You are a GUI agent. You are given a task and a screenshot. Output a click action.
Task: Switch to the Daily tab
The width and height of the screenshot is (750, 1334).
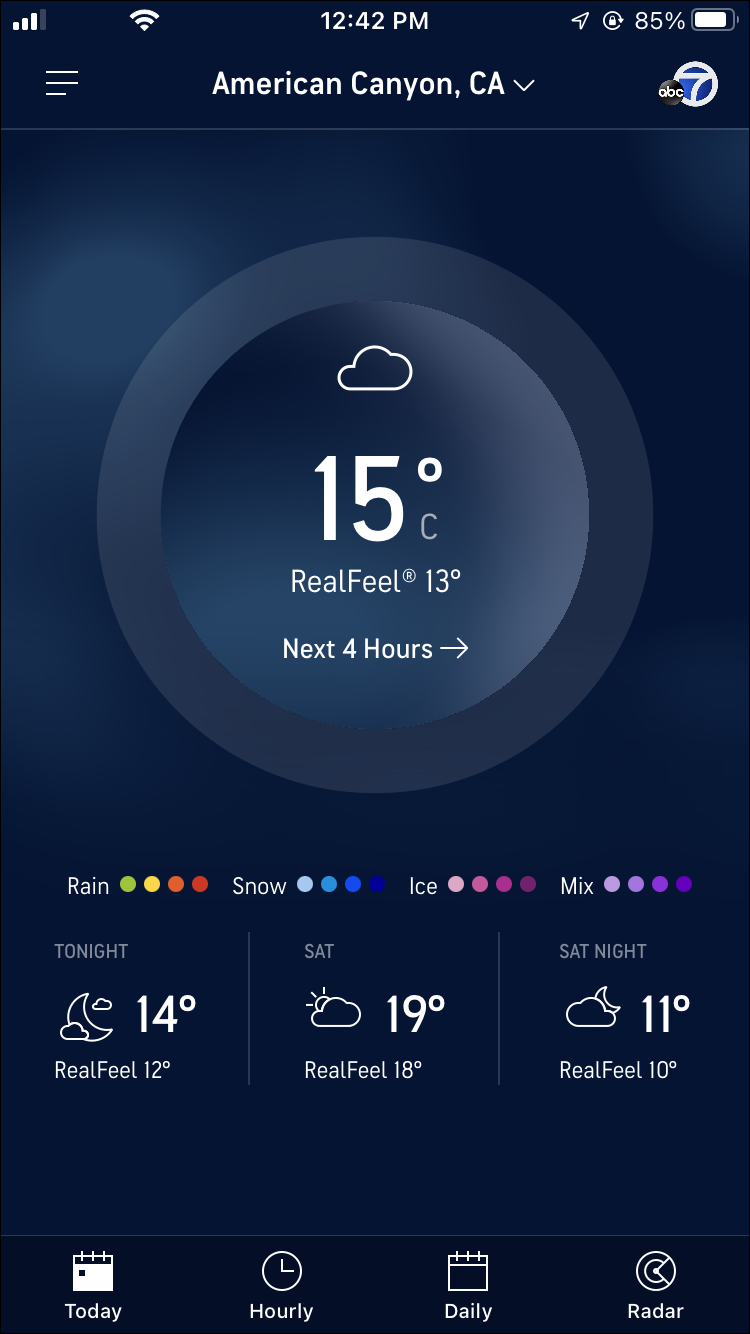click(x=468, y=1286)
